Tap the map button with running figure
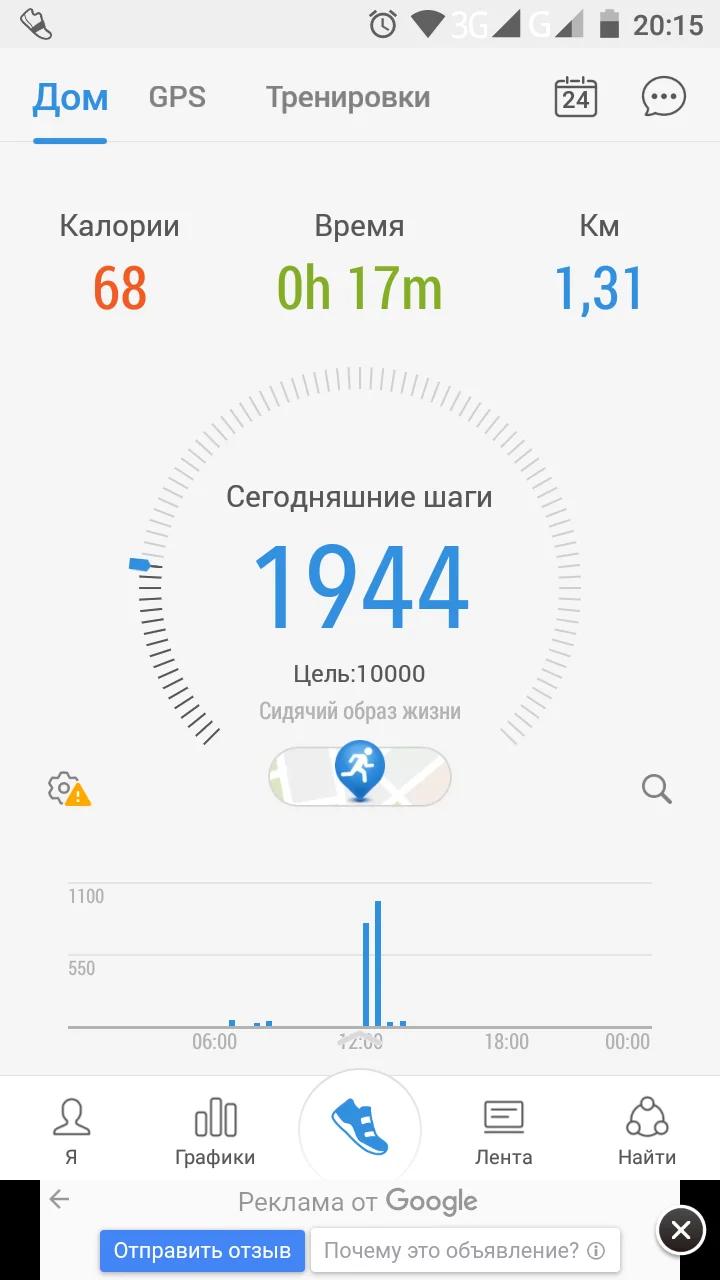 click(x=359, y=777)
